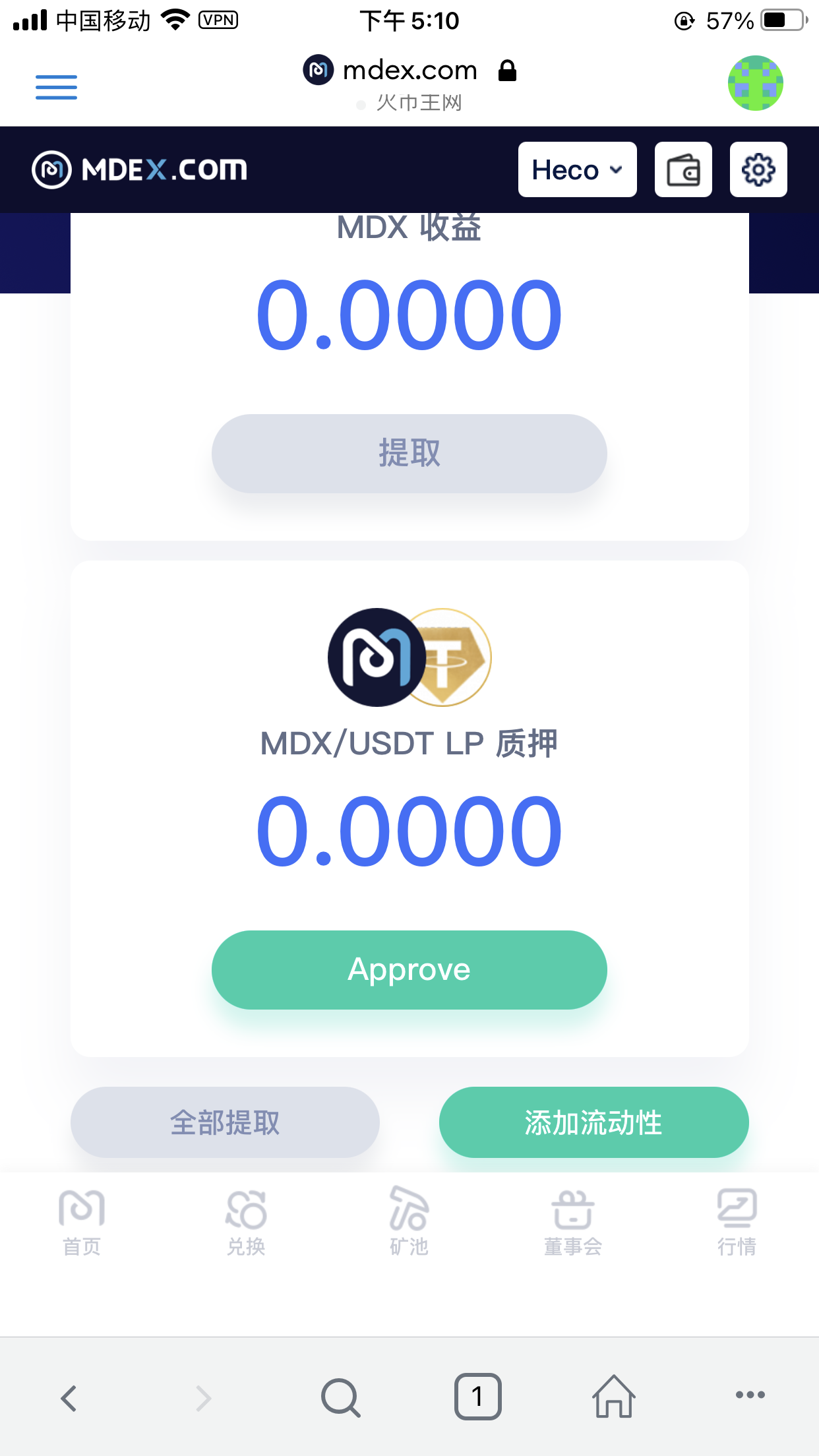
Task: Open MDEX settings via the gear icon
Action: click(758, 169)
